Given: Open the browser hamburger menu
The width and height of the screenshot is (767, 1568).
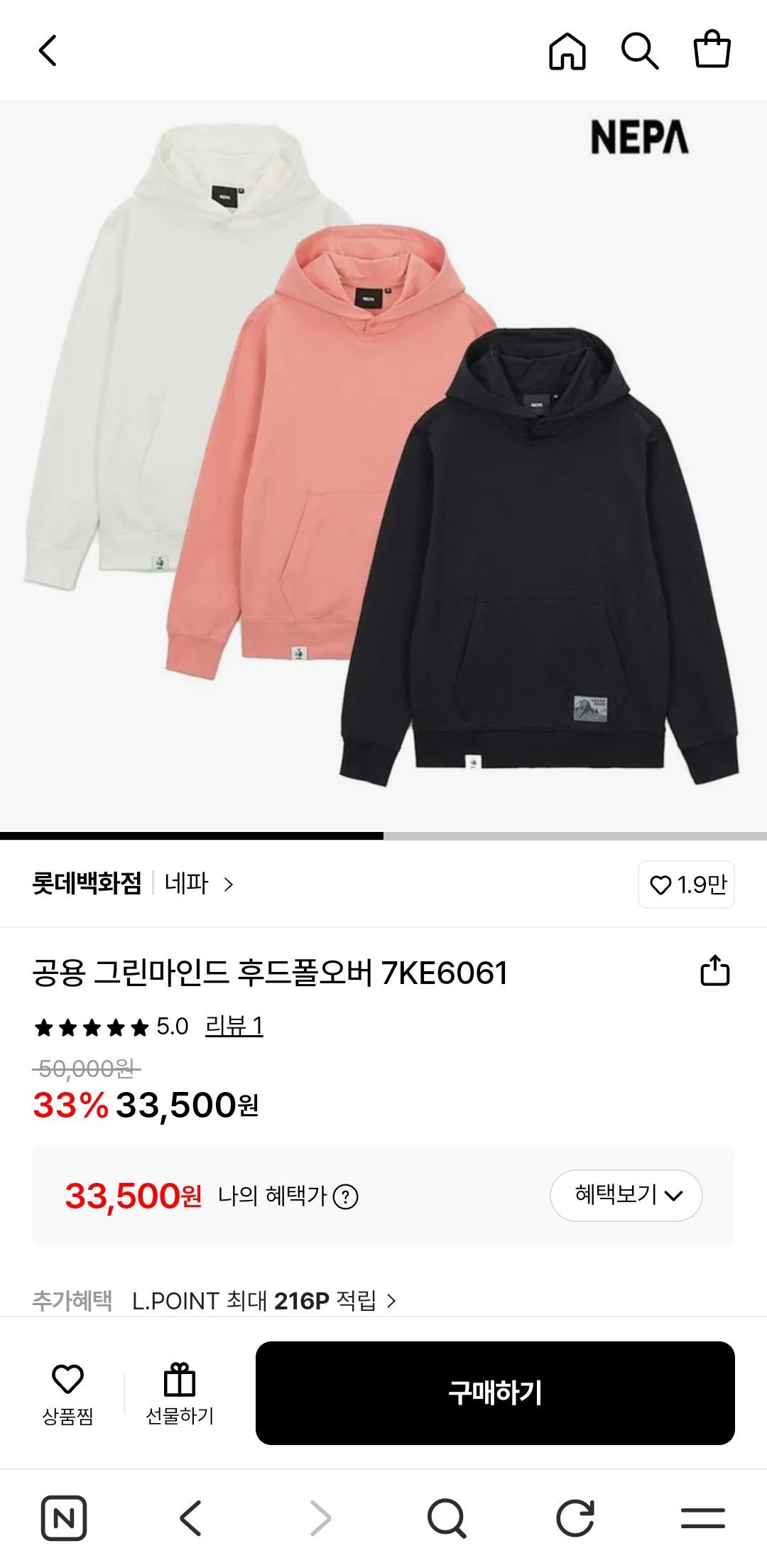Looking at the screenshot, I should point(702,1518).
